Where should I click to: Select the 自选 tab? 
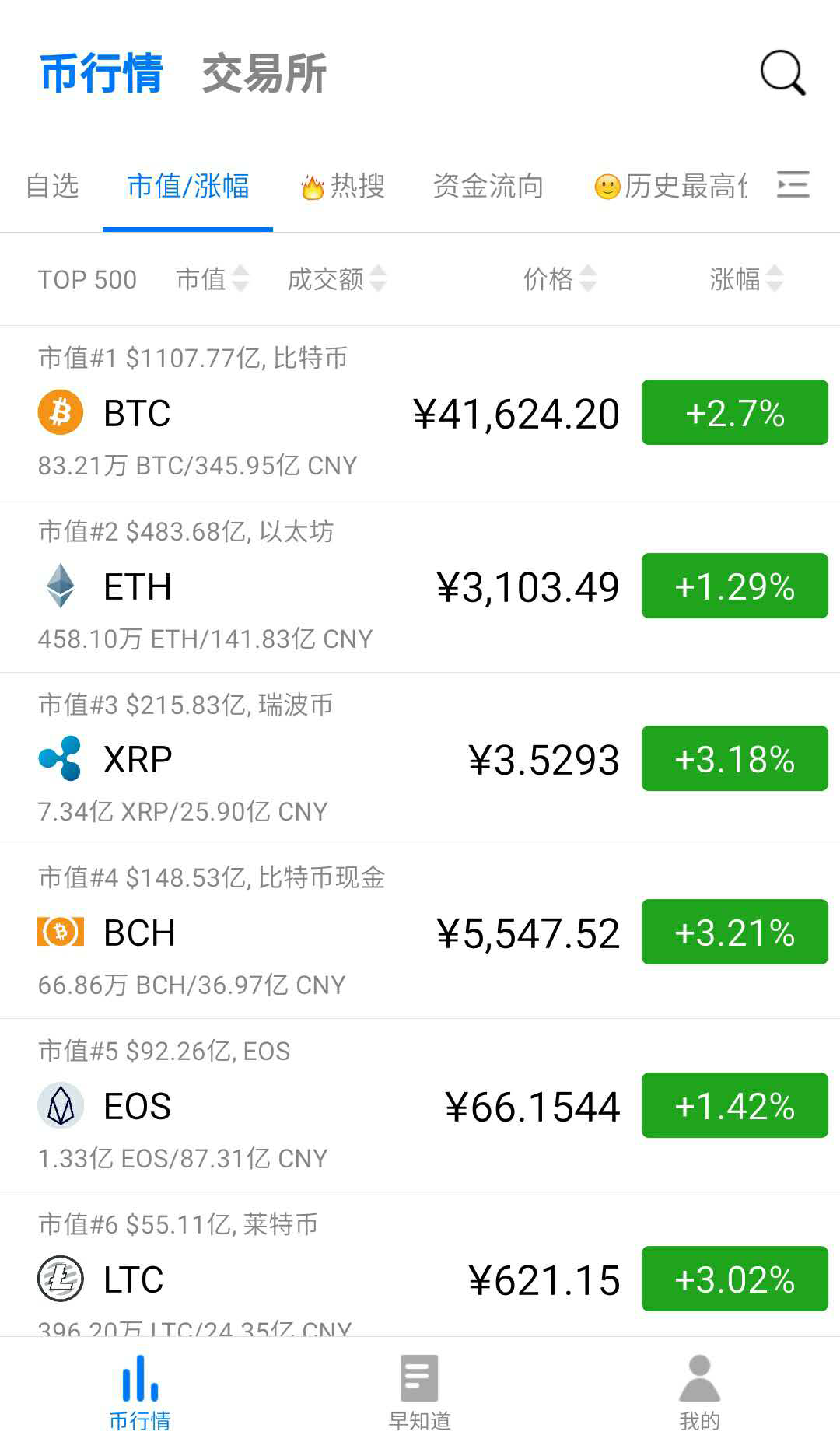click(x=52, y=187)
